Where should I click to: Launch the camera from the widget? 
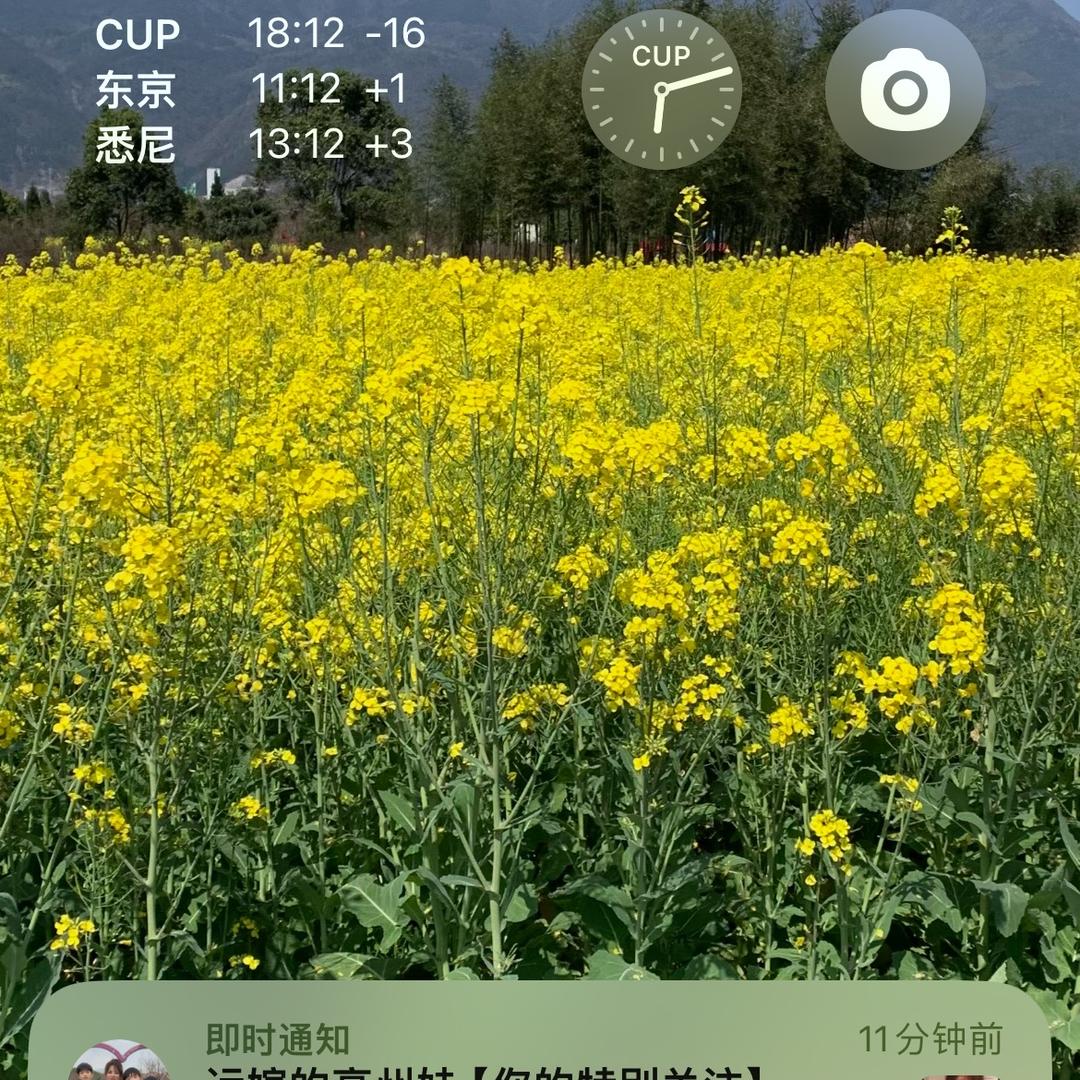coord(905,89)
